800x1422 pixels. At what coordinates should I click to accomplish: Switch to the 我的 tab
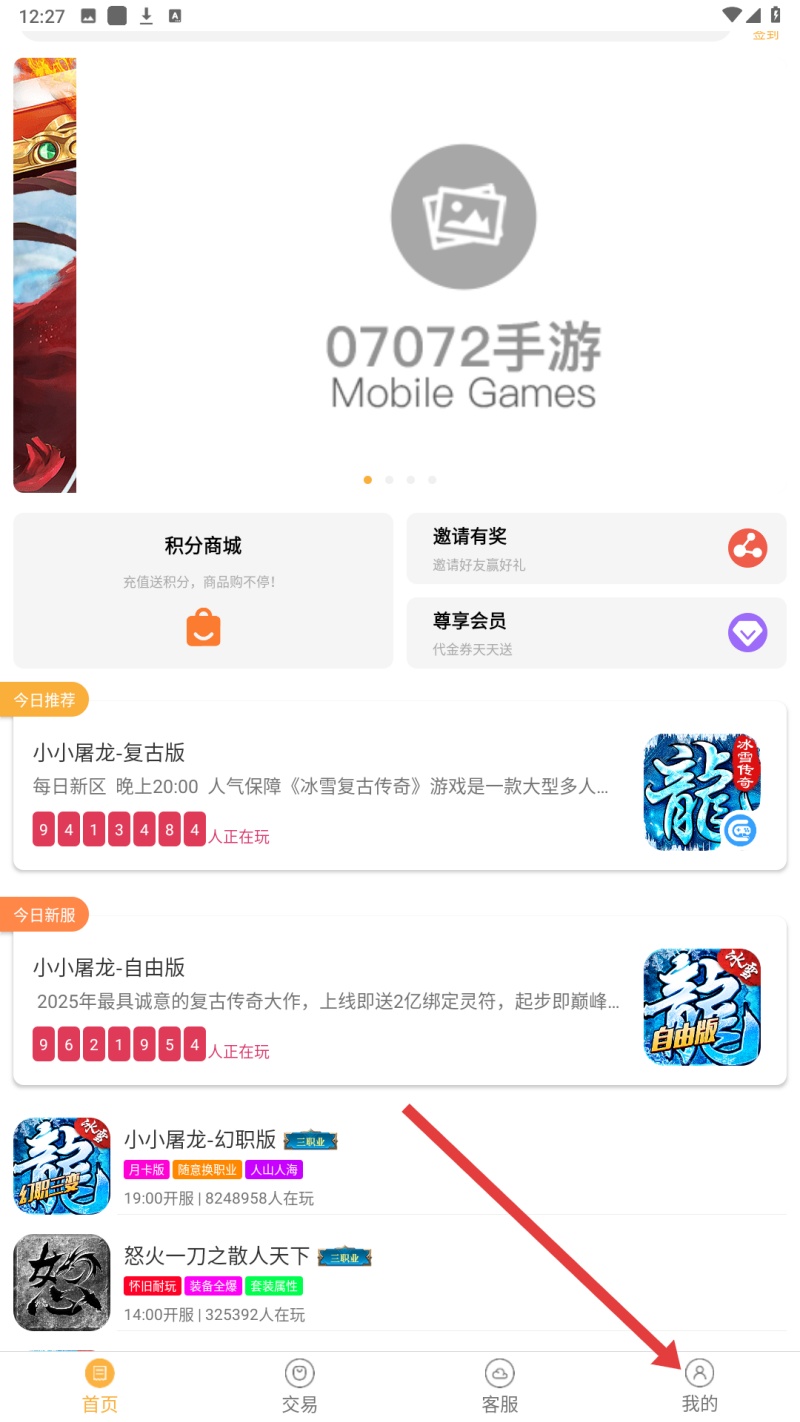700,1385
